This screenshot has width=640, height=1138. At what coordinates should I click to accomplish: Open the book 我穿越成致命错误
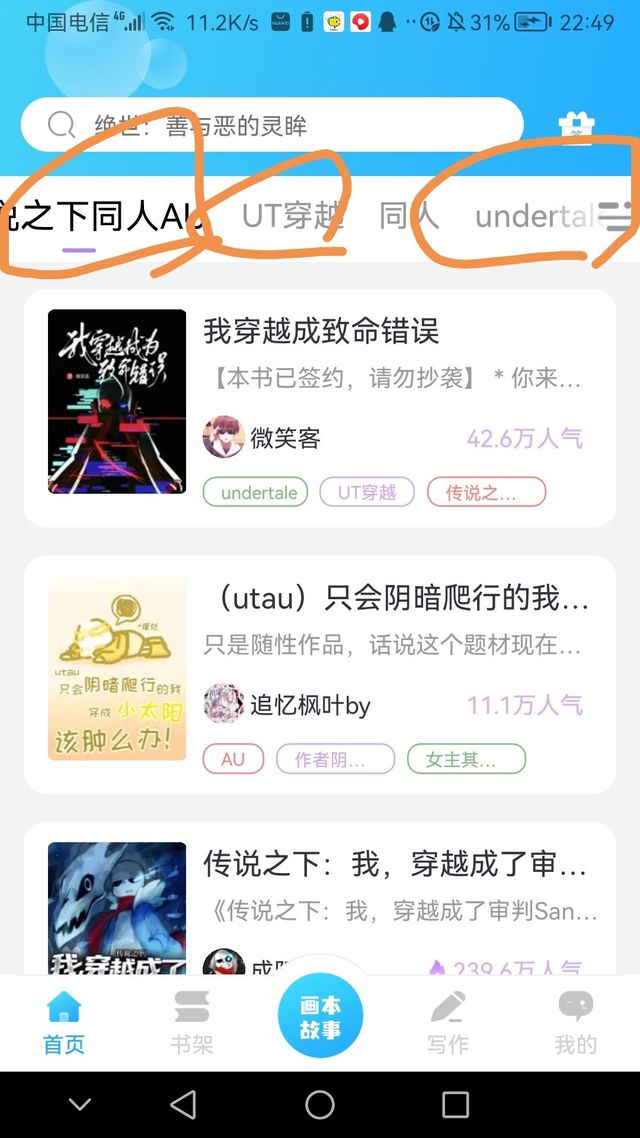320,331
